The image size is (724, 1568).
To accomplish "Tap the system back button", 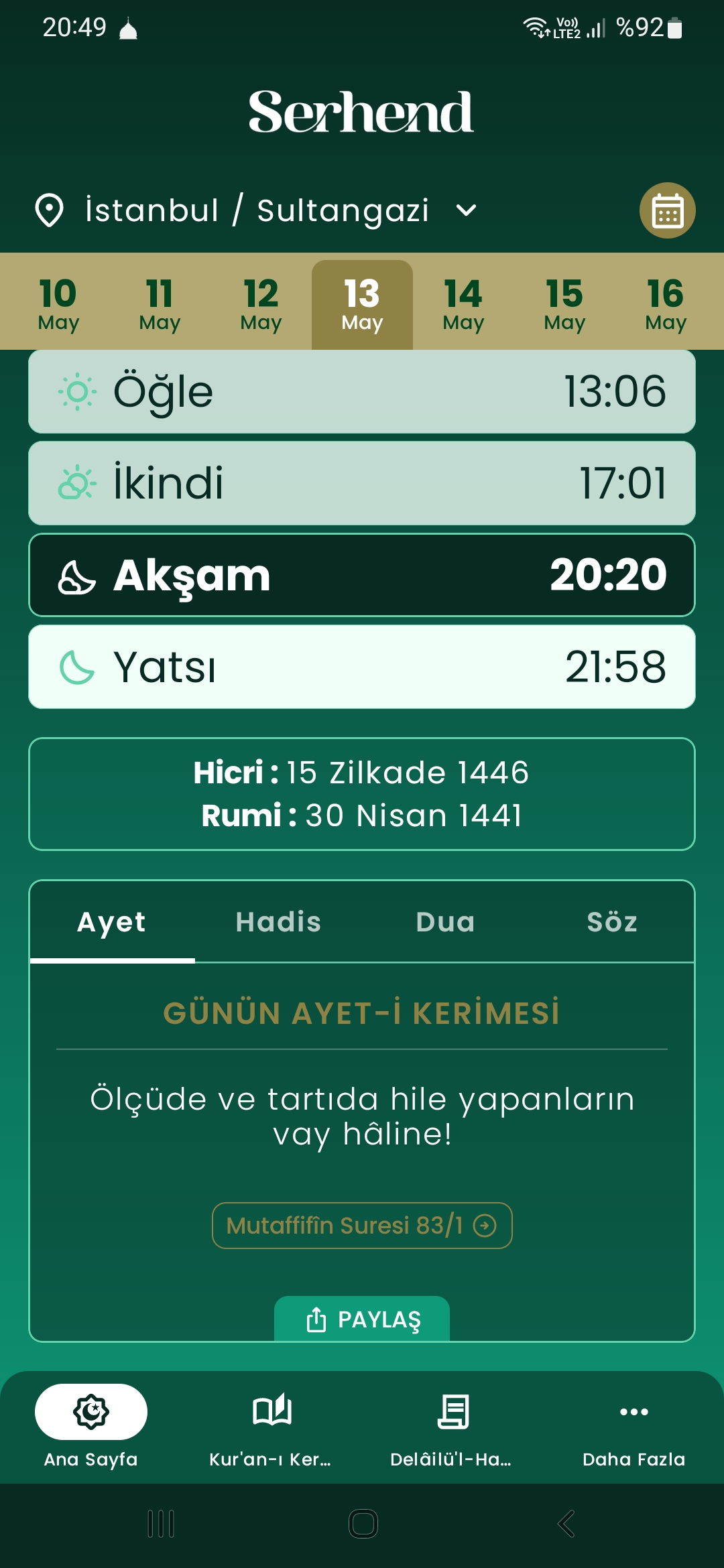I will coord(566,1524).
